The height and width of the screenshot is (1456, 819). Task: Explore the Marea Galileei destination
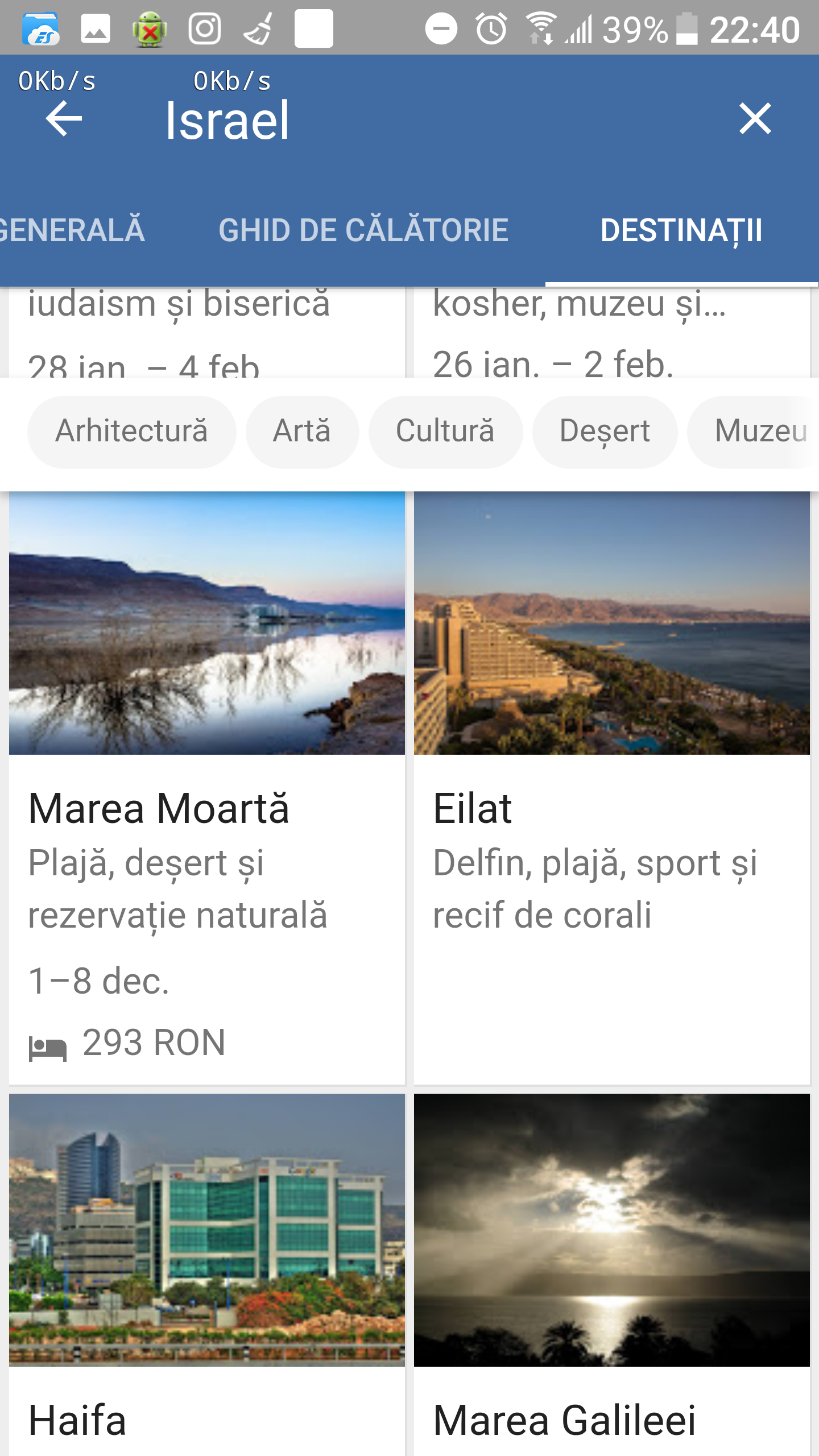(x=611, y=1274)
